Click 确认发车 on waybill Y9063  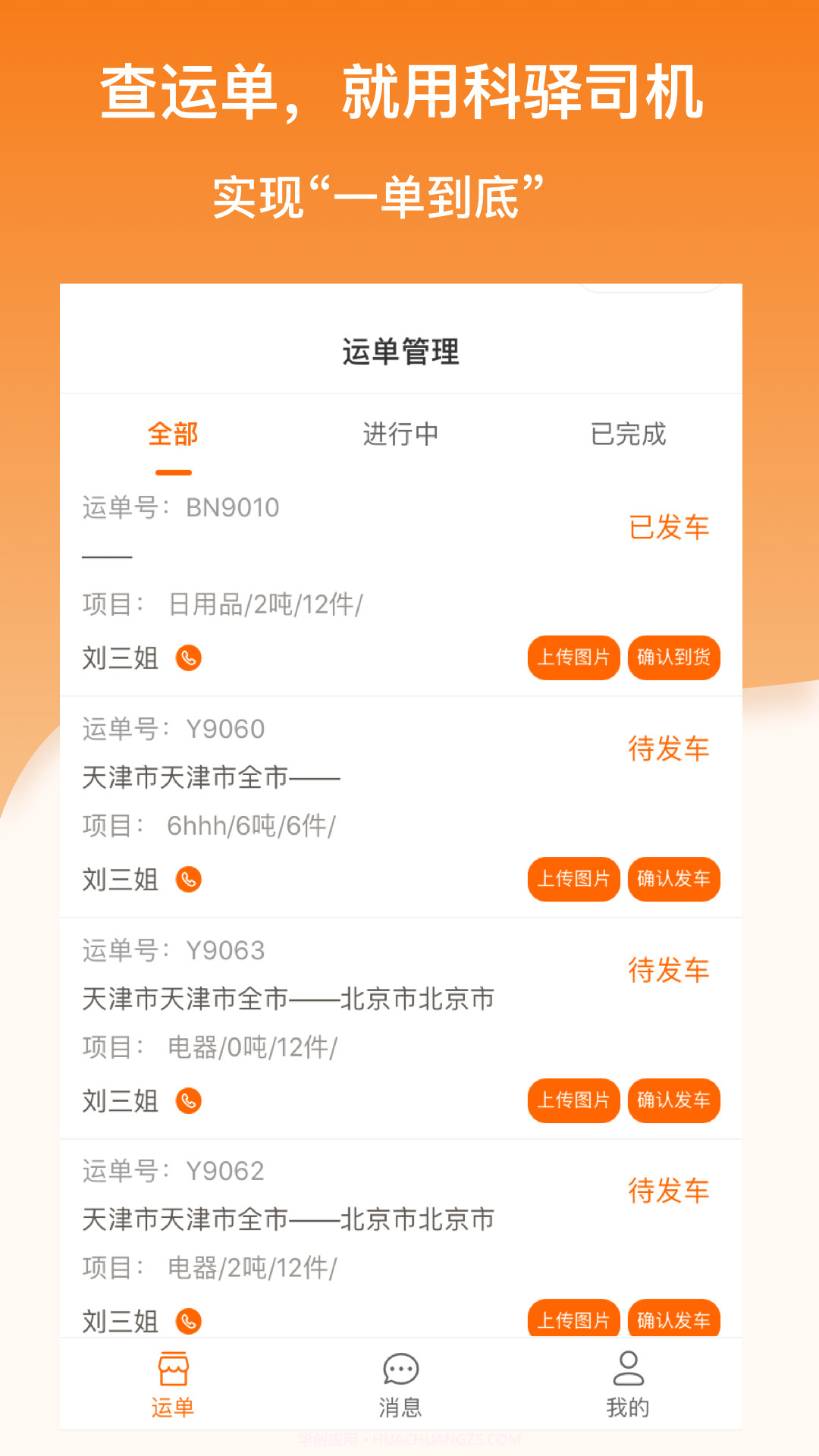pyautogui.click(x=673, y=1101)
